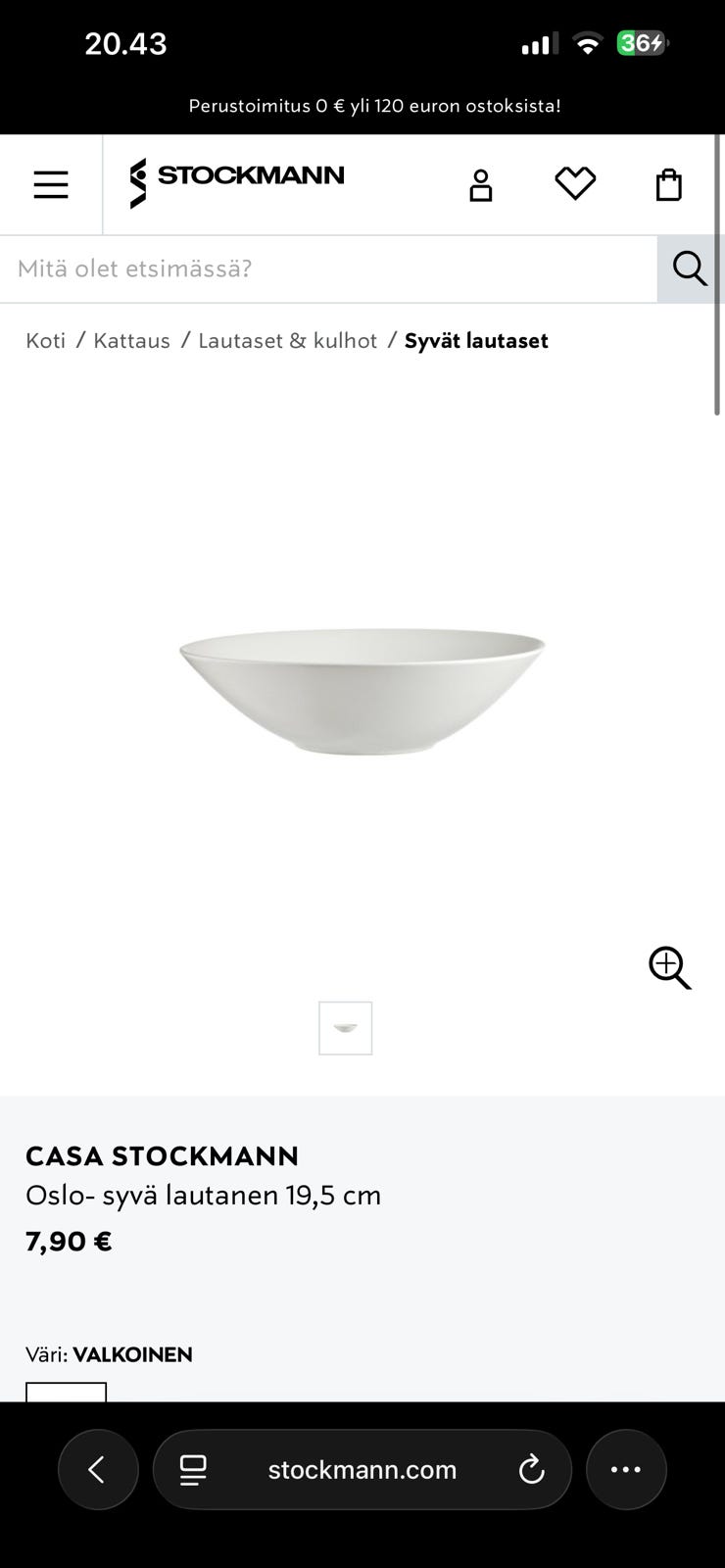The width and height of the screenshot is (725, 1568).
Task: Tap the stockmann.com address bar
Action: 362,1469
